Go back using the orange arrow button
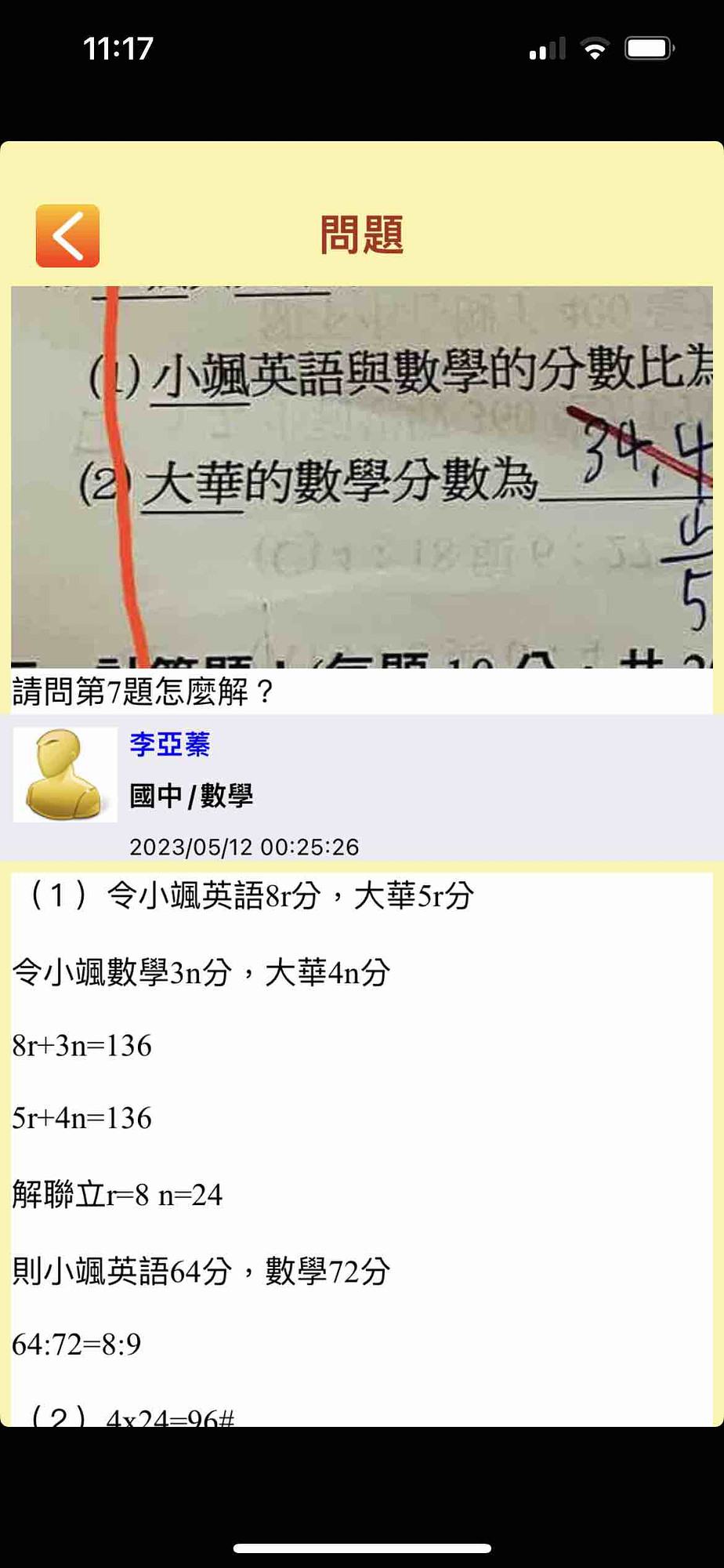Viewport: 724px width, 1568px height. coord(67,236)
